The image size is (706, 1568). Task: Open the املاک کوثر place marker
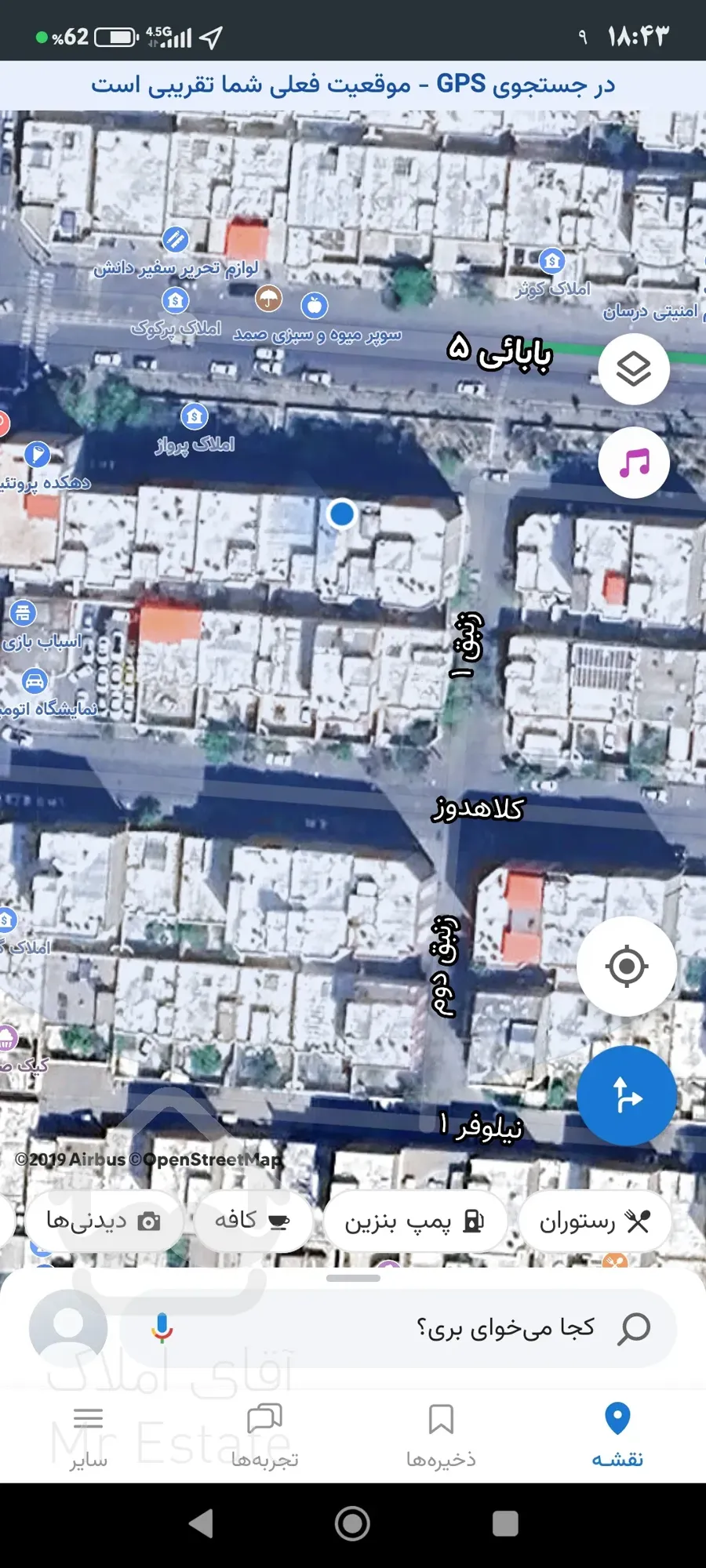coord(551,260)
